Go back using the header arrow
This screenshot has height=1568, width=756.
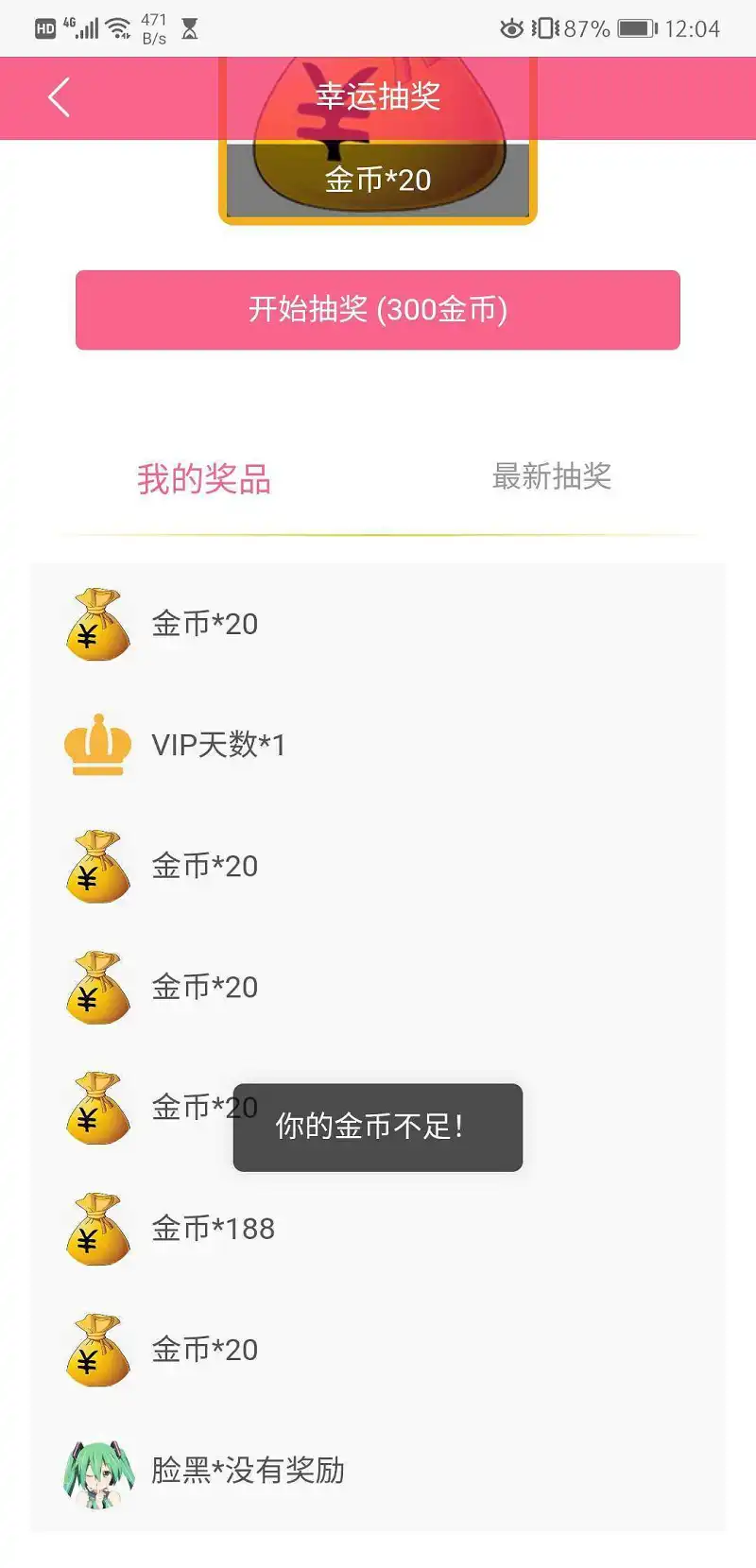point(59,97)
